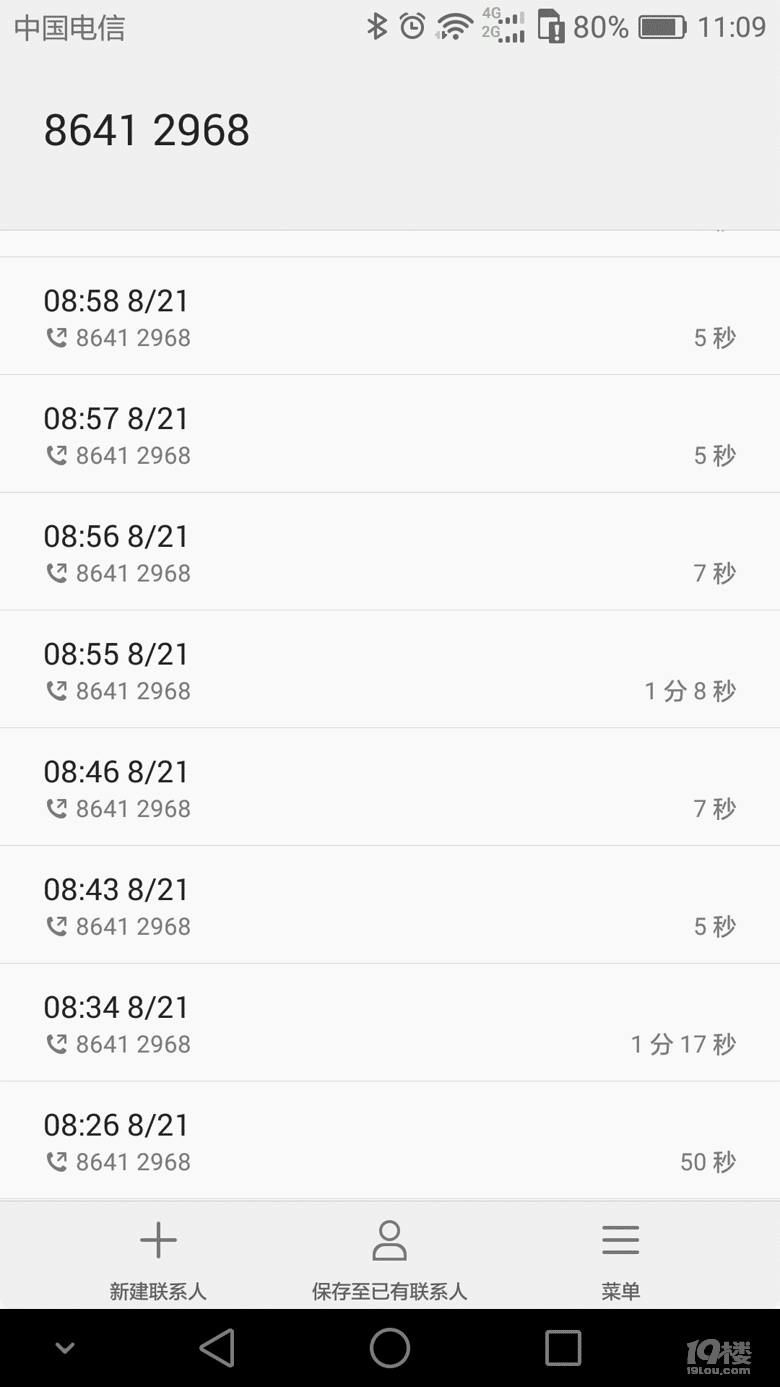Go back with the system back button
Image resolution: width=780 pixels, height=1387 pixels.
(217, 1348)
